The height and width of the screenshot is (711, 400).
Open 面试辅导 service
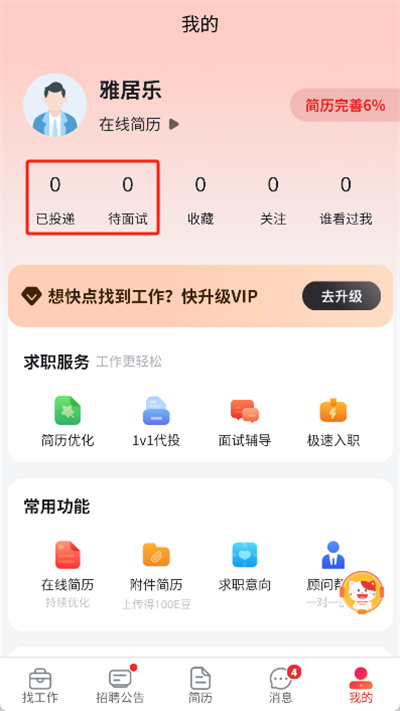coord(245,421)
